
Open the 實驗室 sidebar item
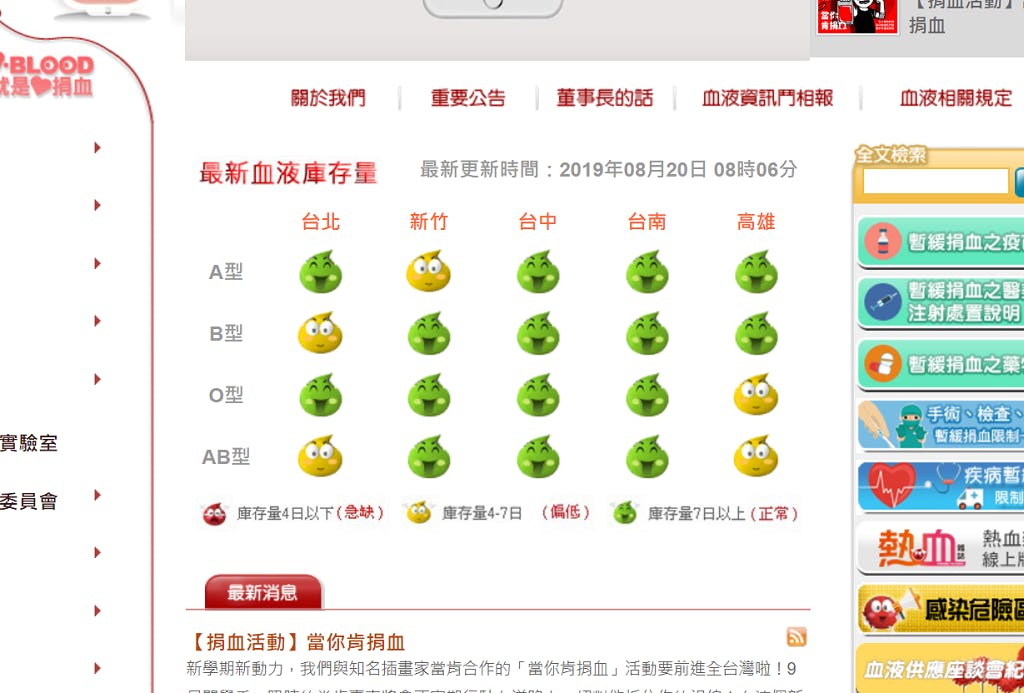[x=30, y=443]
